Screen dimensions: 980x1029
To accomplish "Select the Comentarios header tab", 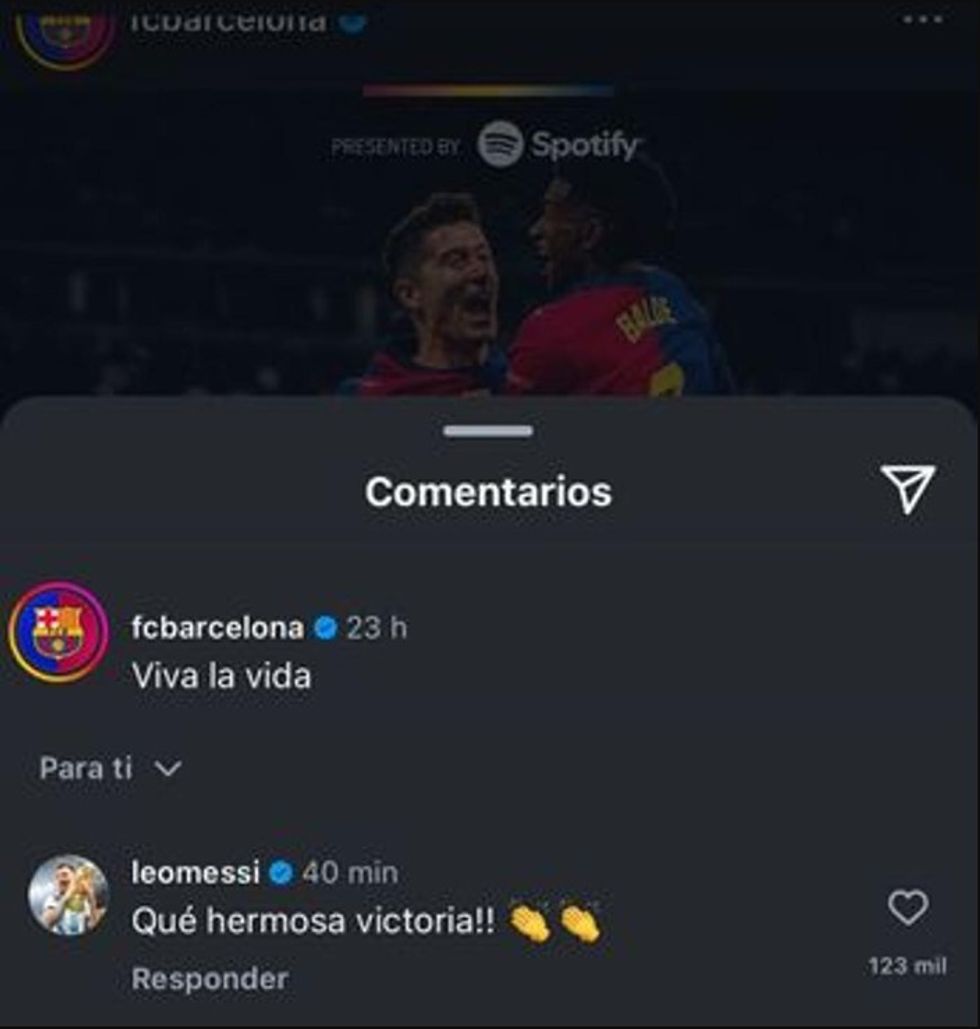I will pos(489,489).
